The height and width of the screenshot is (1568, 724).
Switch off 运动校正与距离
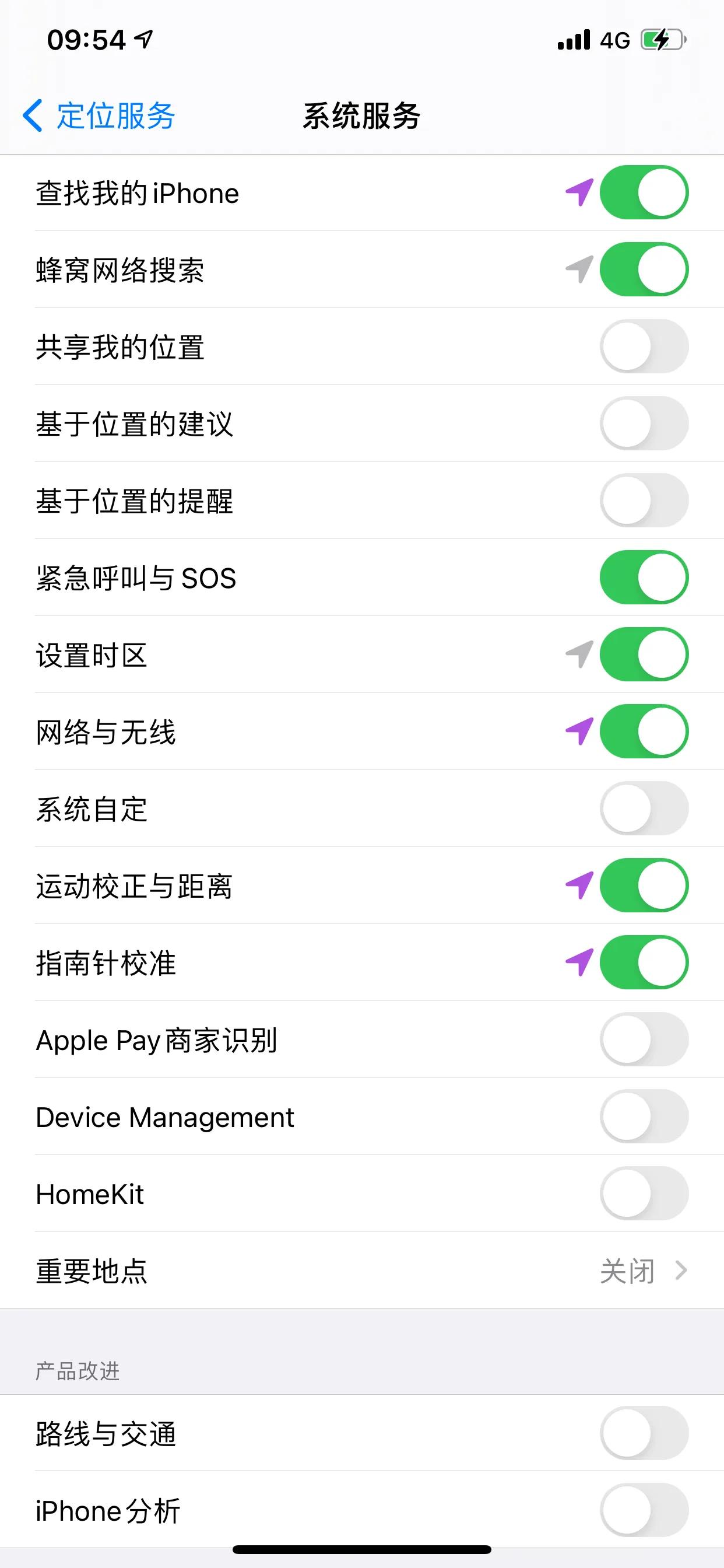(644, 885)
